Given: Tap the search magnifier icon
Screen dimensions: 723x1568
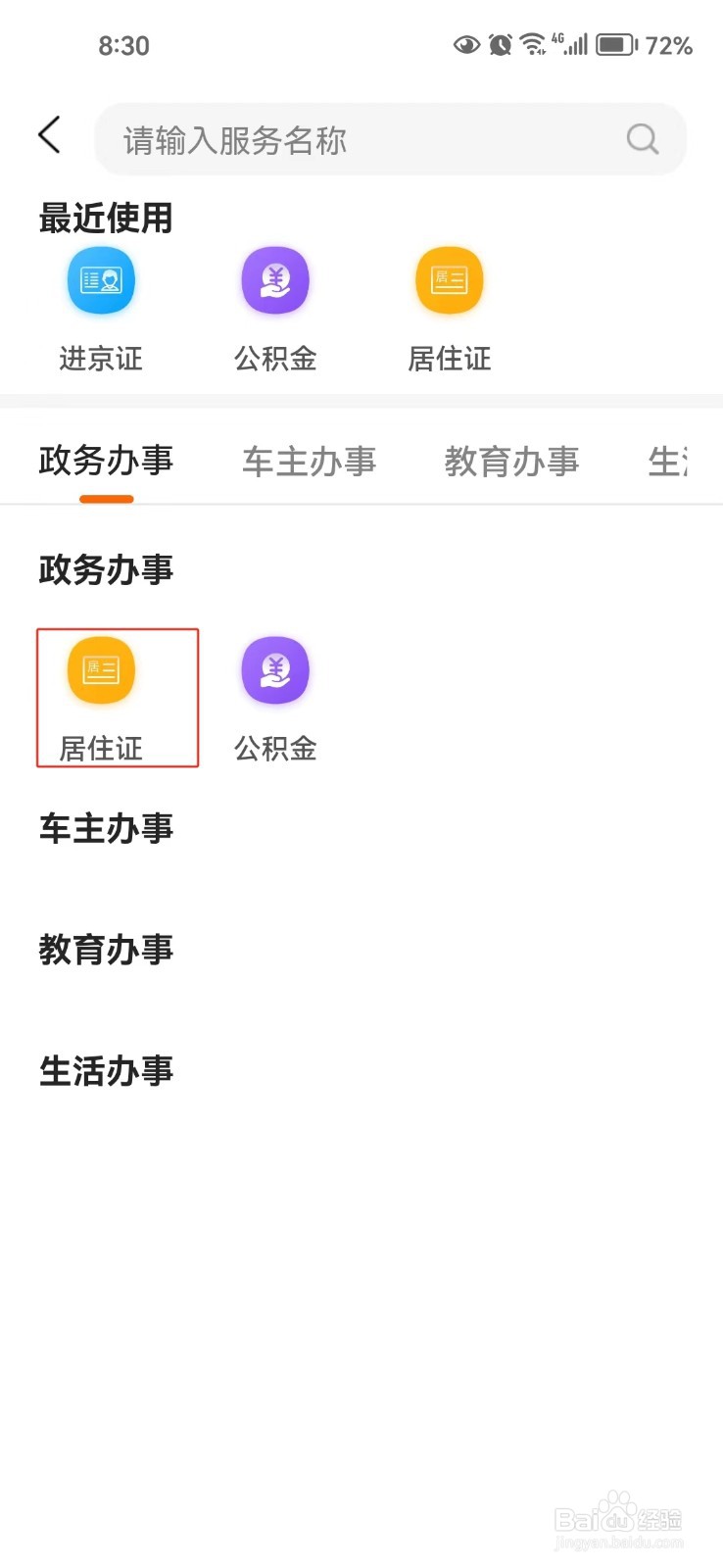Looking at the screenshot, I should point(642,139).
